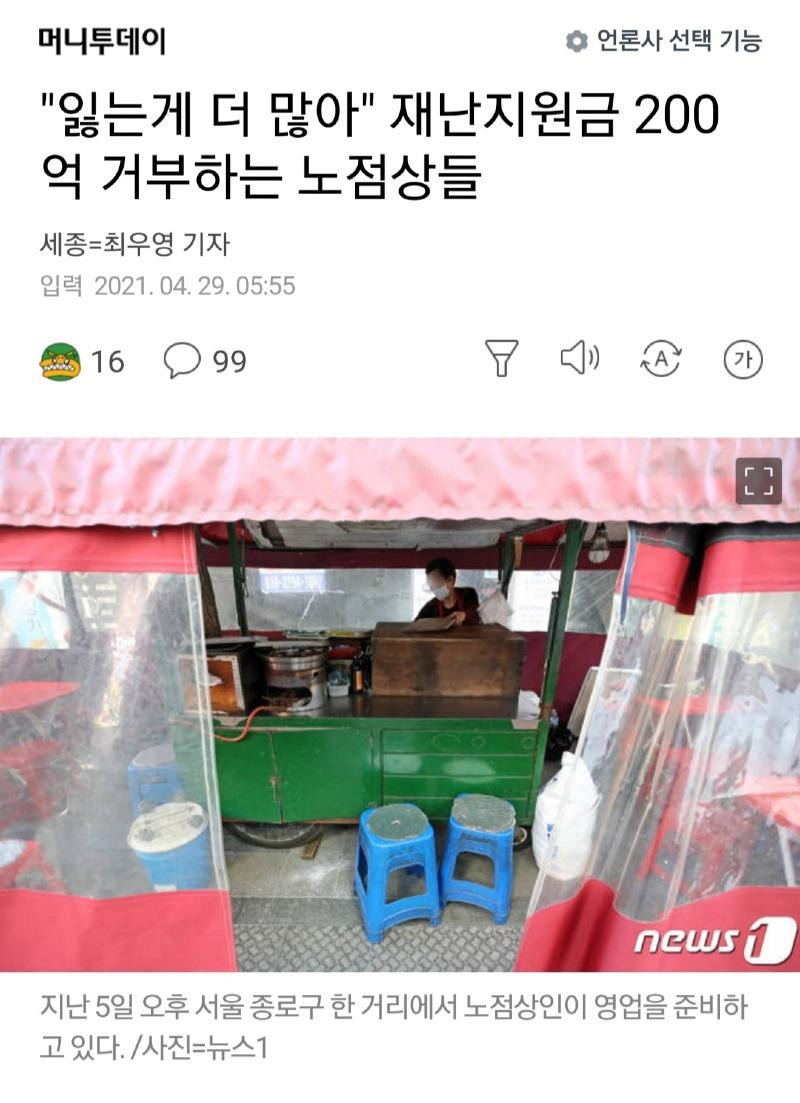The width and height of the screenshot is (800, 1103).
Task: Expand the photo to fullscreen
Action: [759, 480]
